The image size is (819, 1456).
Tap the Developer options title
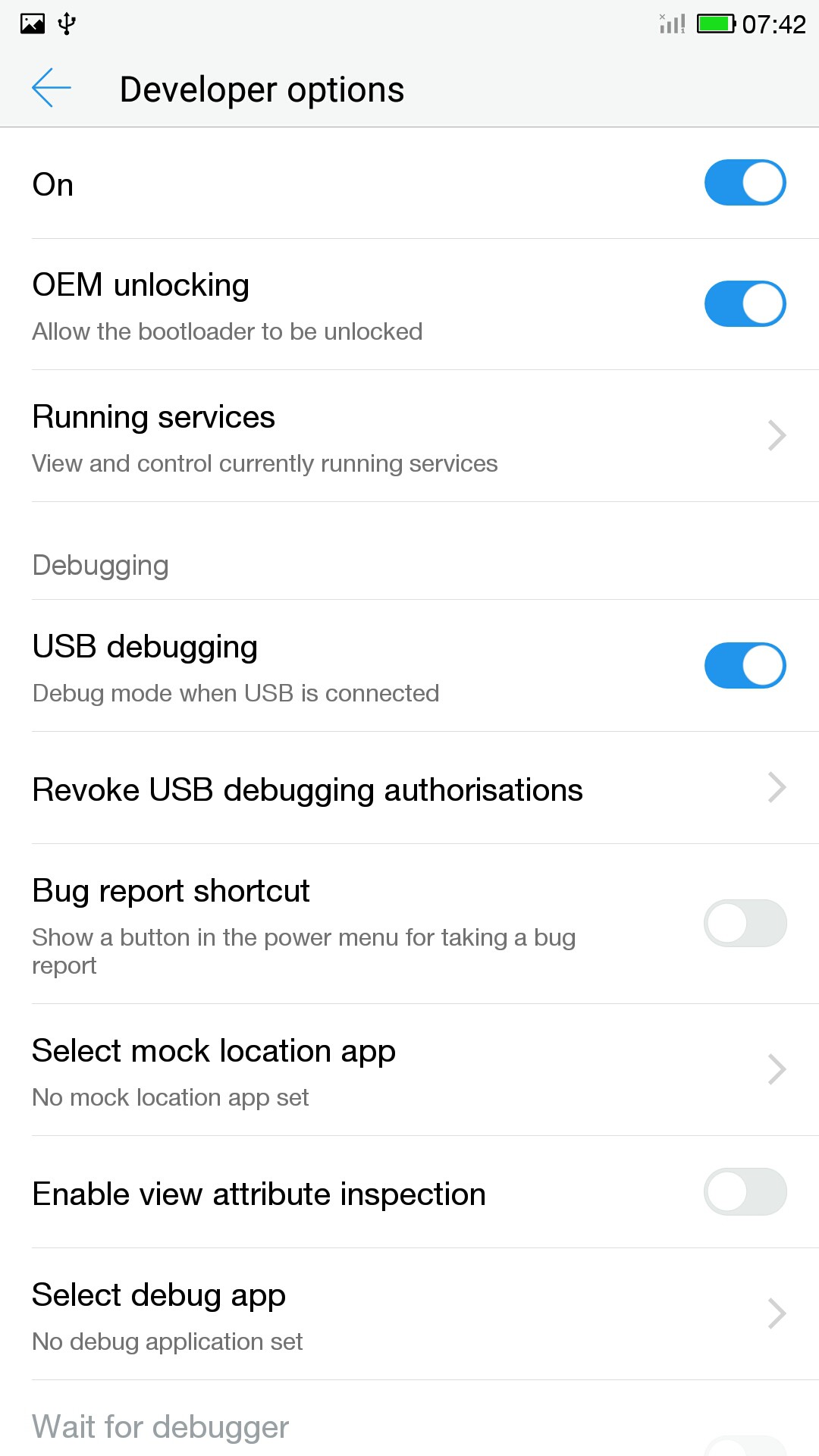click(x=261, y=88)
